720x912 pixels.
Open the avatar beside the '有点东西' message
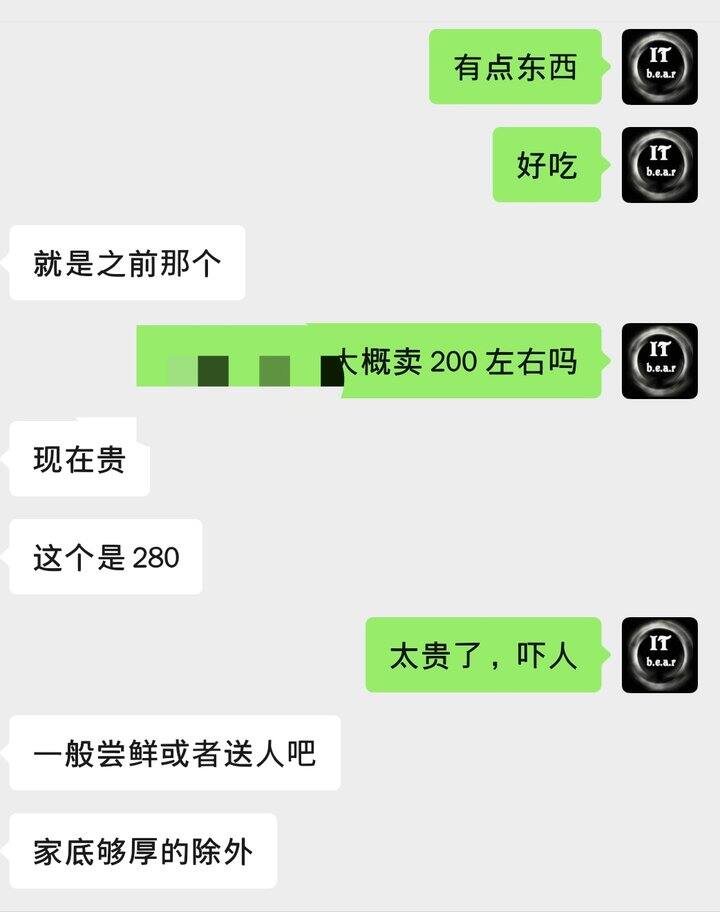click(659, 67)
